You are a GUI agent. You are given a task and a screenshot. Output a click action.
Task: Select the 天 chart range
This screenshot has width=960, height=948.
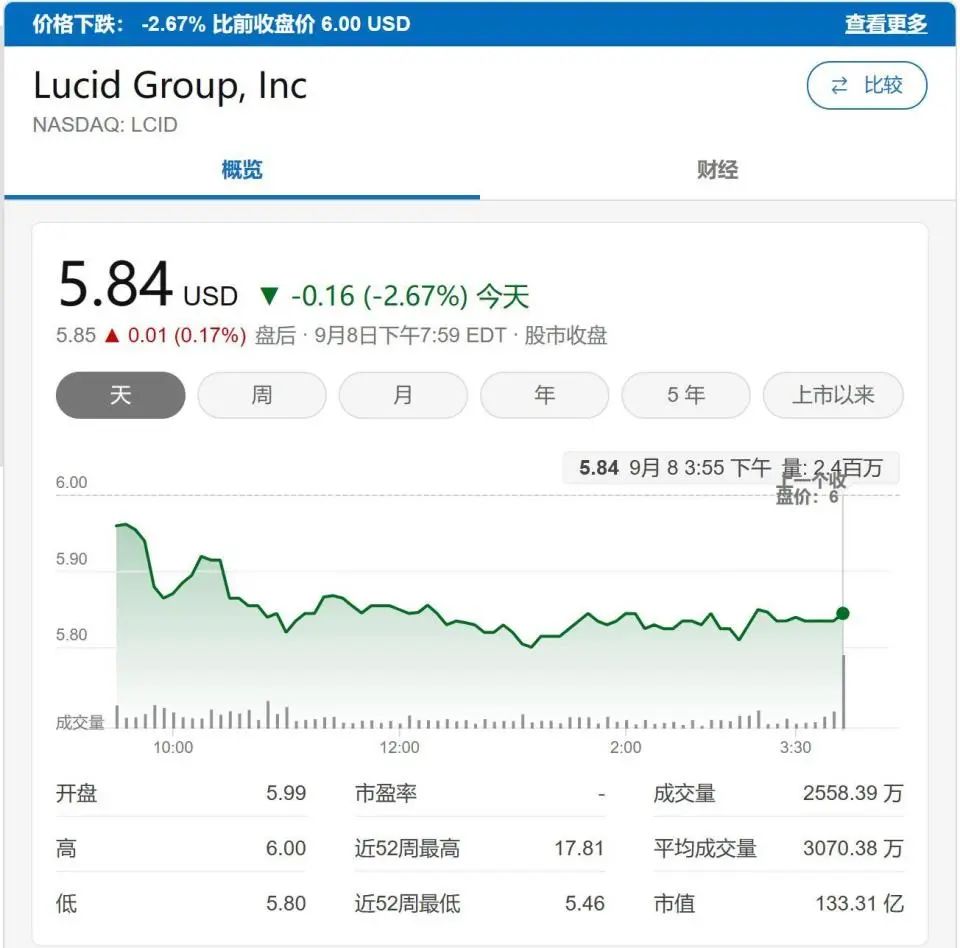(120, 395)
